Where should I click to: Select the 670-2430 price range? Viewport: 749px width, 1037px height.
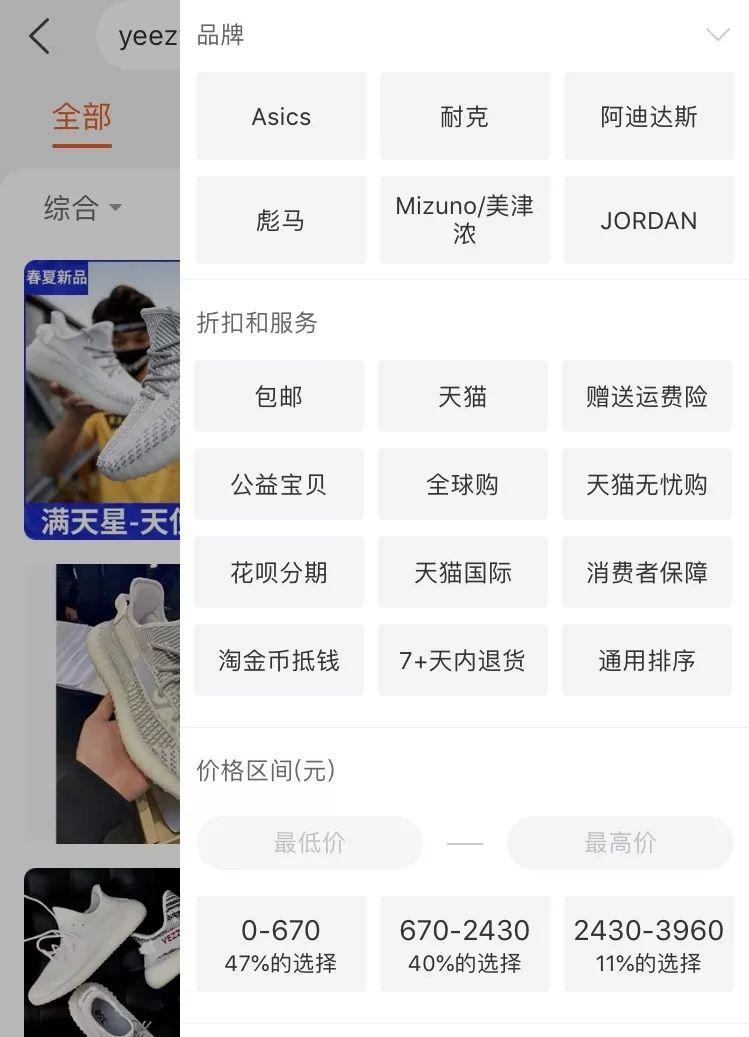(464, 944)
